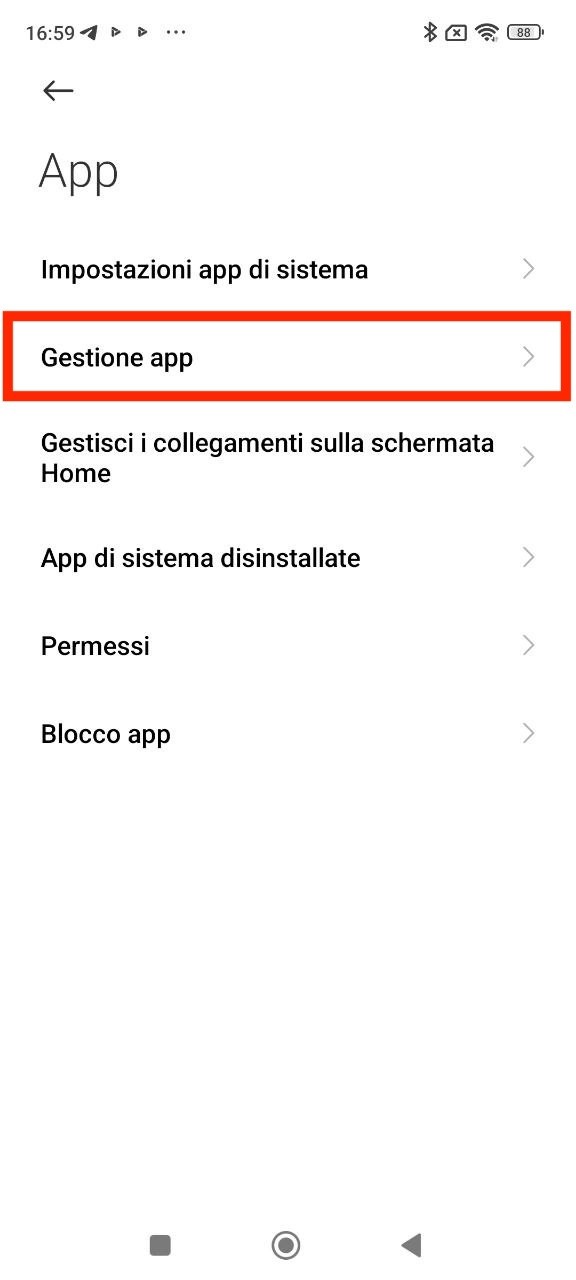Image resolution: width=576 pixels, height=1280 pixels.
Task: Tap the system home button
Action: [286, 1245]
